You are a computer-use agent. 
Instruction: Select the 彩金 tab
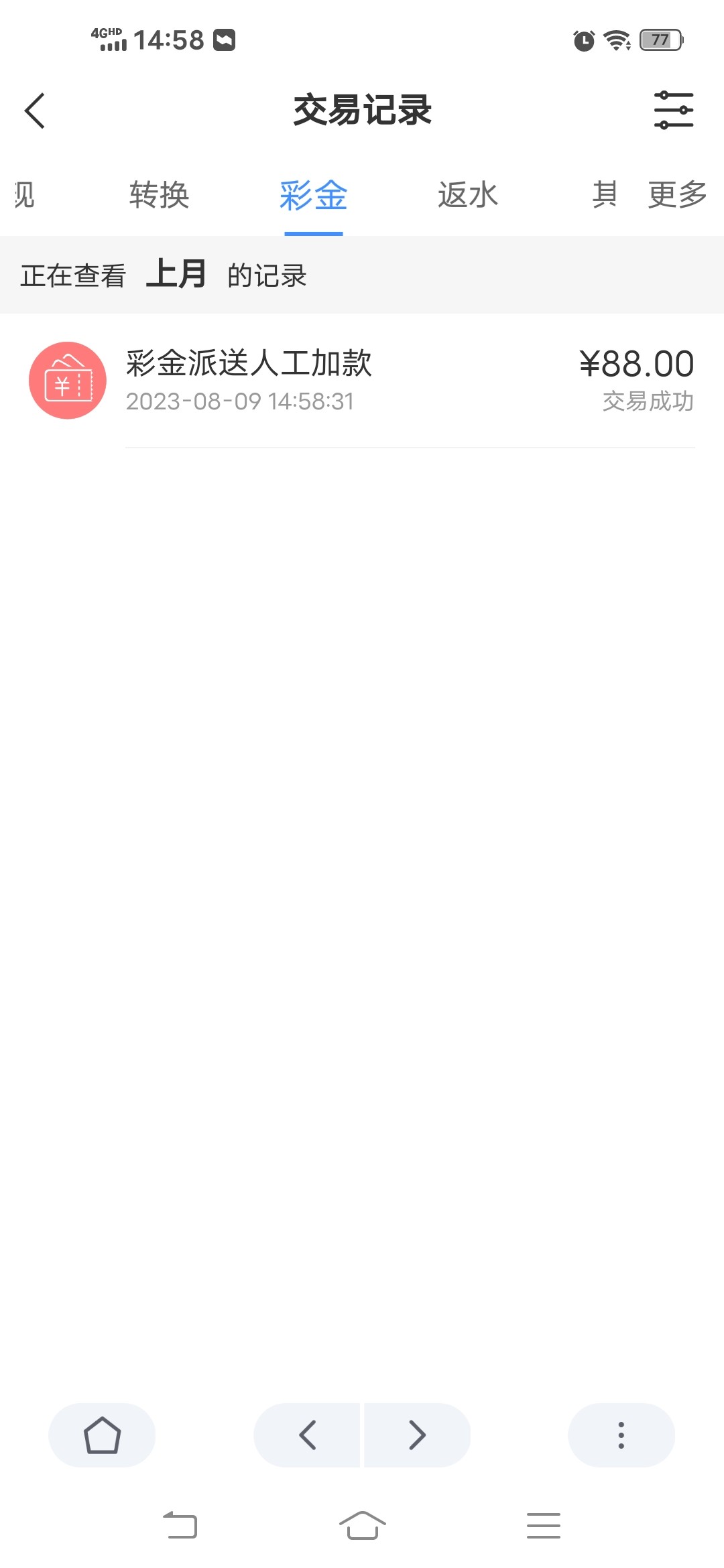[313, 195]
